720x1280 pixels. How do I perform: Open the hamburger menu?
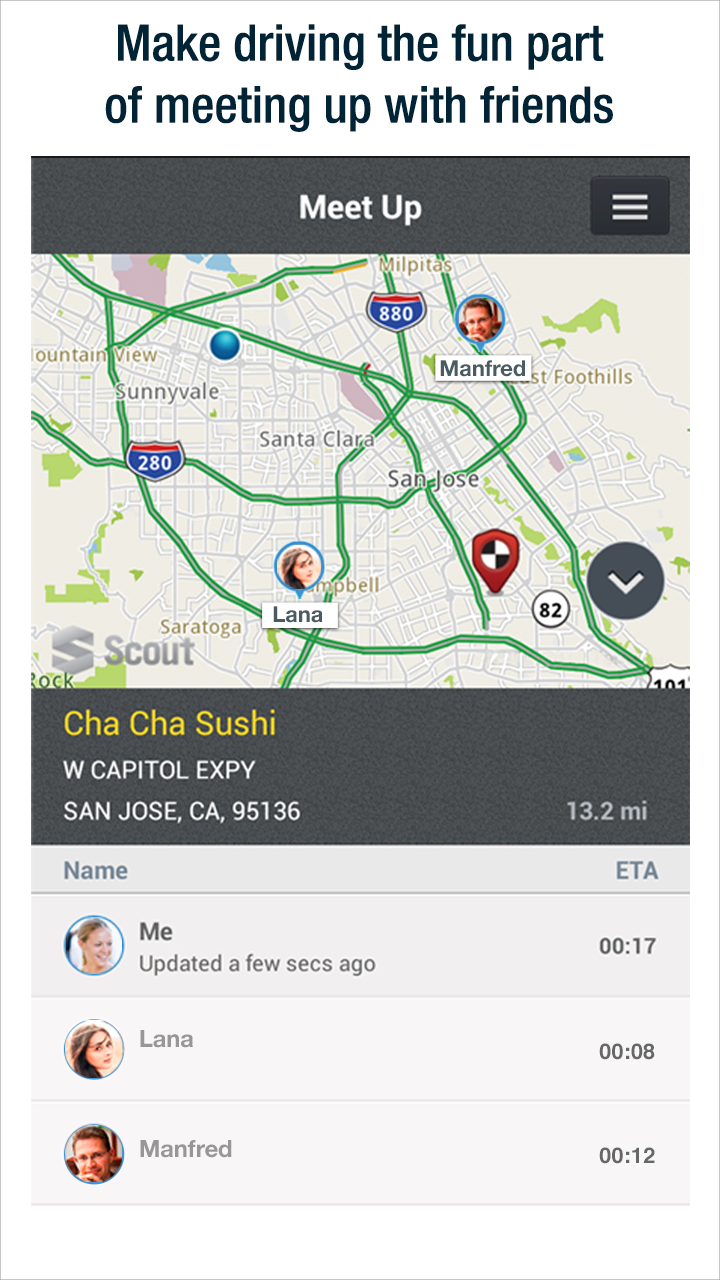(629, 205)
